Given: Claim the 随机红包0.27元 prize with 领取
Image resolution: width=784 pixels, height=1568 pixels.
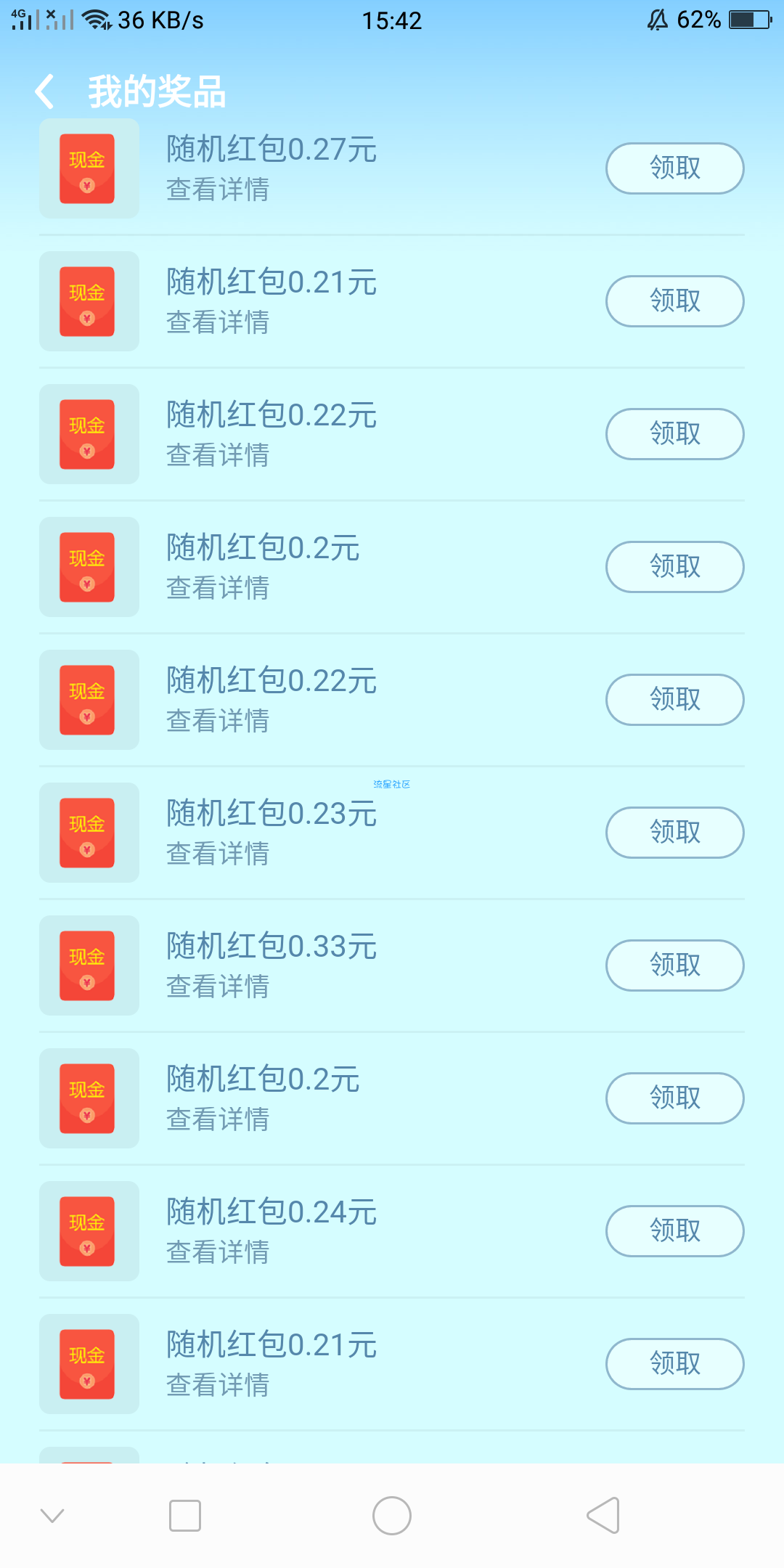Looking at the screenshot, I should pyautogui.click(x=675, y=168).
